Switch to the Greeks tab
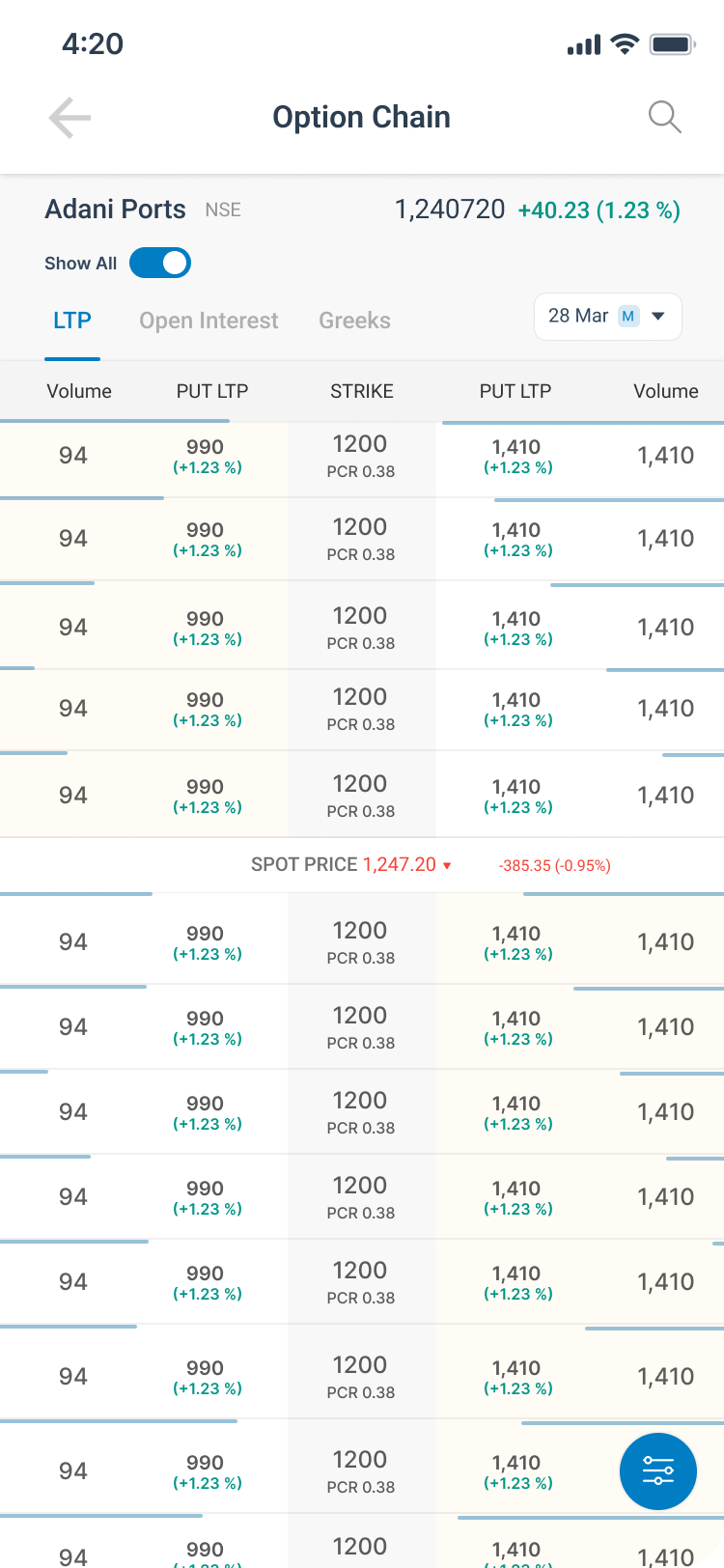 pyautogui.click(x=354, y=321)
